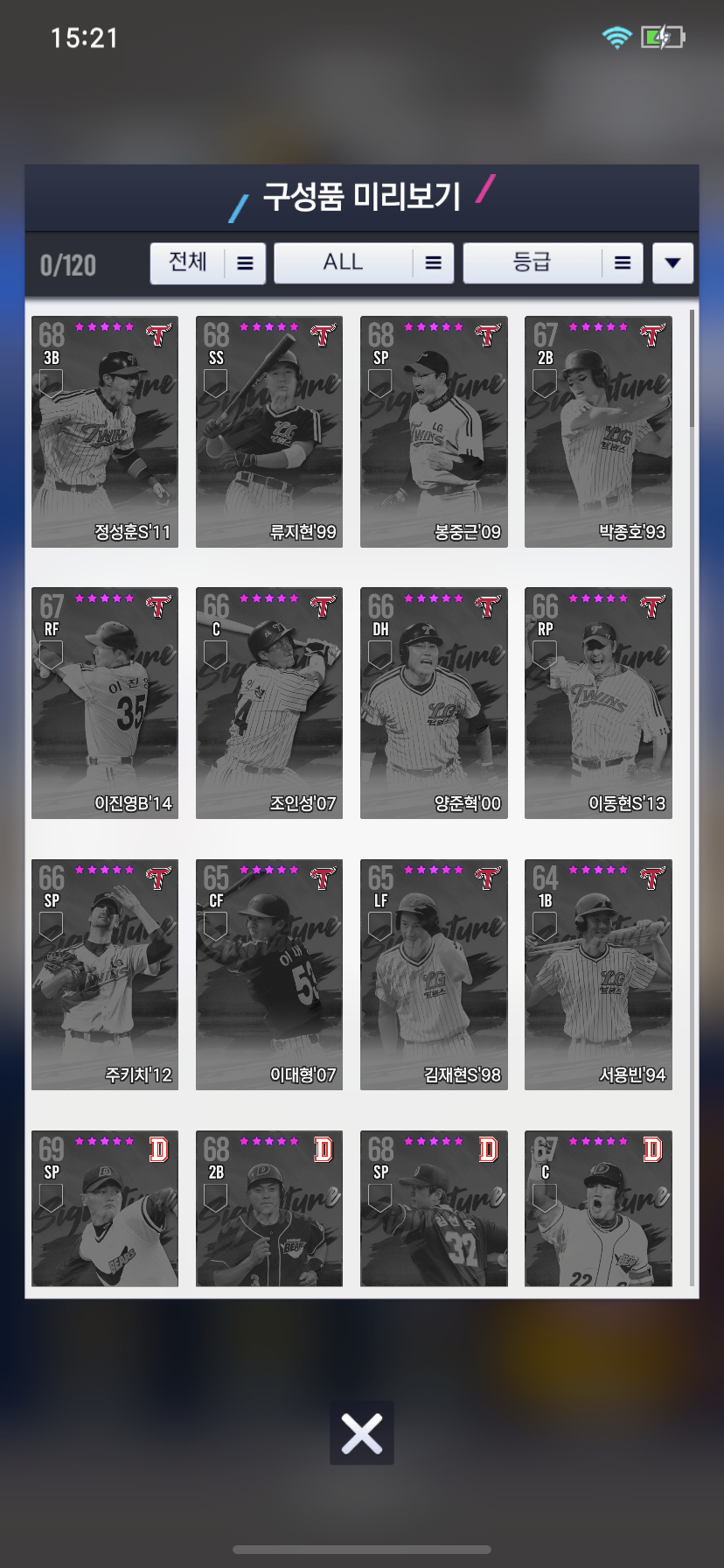724x1568 pixels.
Task: Open the ALL filter dropdown
Action: [x=363, y=263]
